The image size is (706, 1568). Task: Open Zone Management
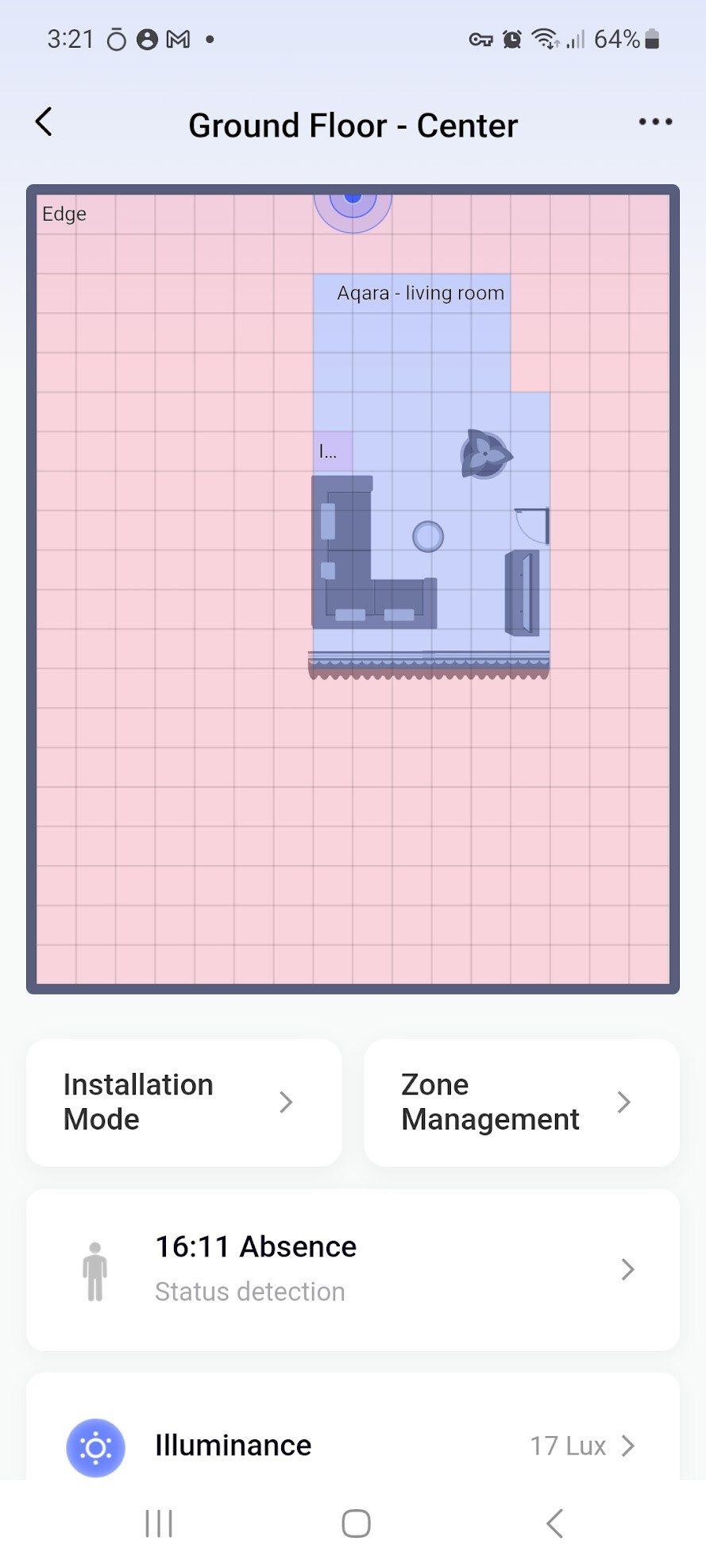[x=521, y=1102]
